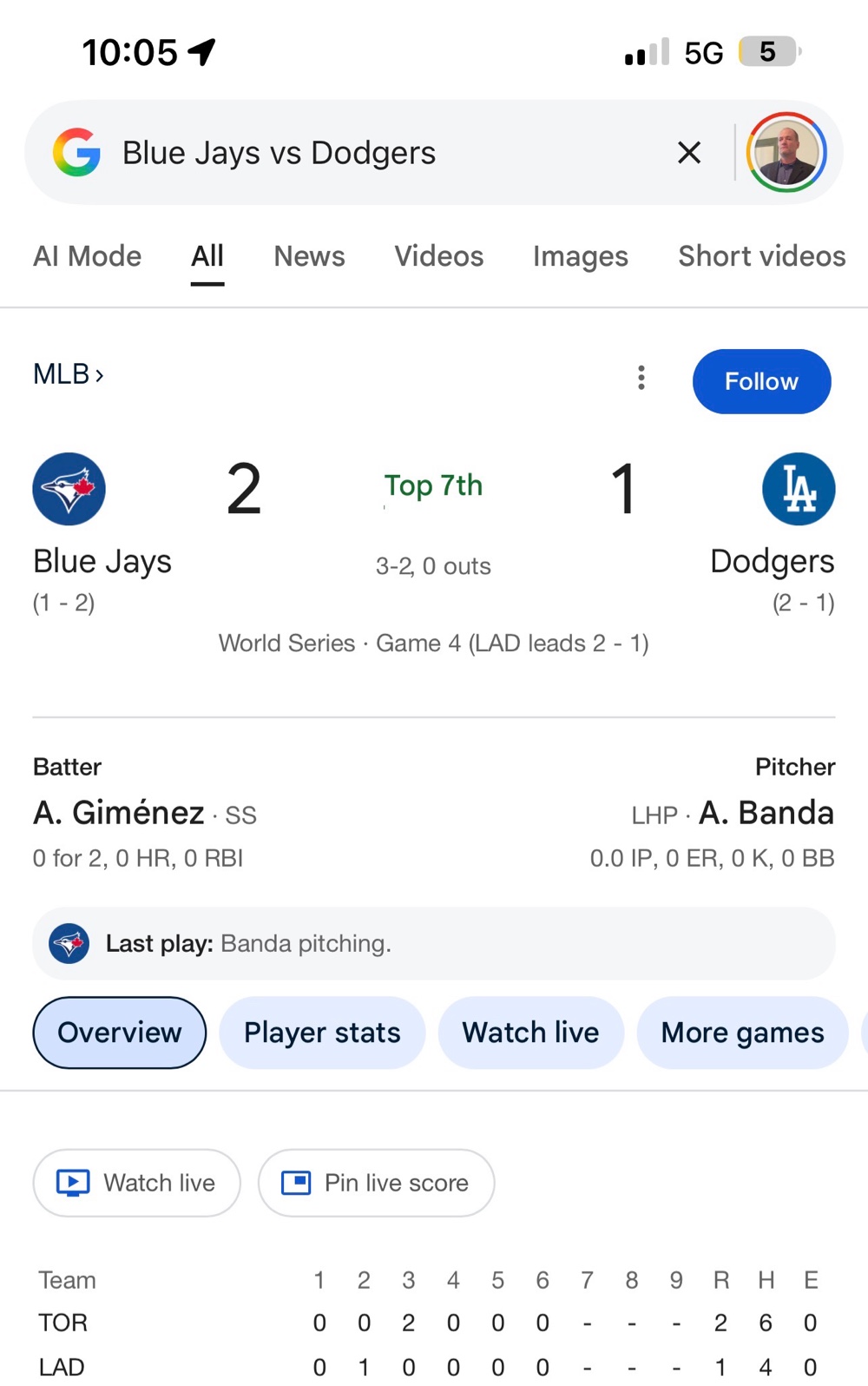868x1386 pixels.
Task: Select the Images tab
Action: (580, 256)
